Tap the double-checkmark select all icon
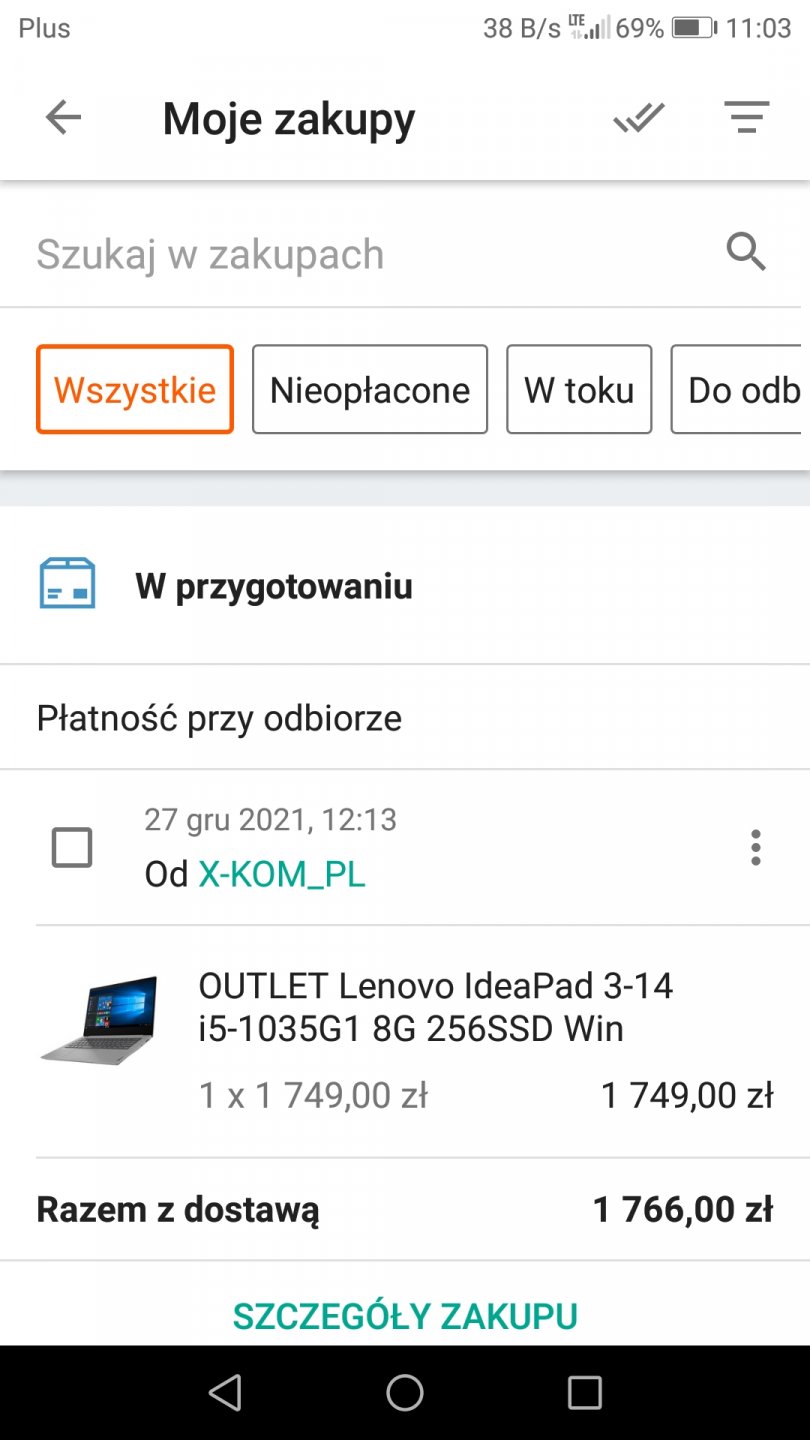 639,119
